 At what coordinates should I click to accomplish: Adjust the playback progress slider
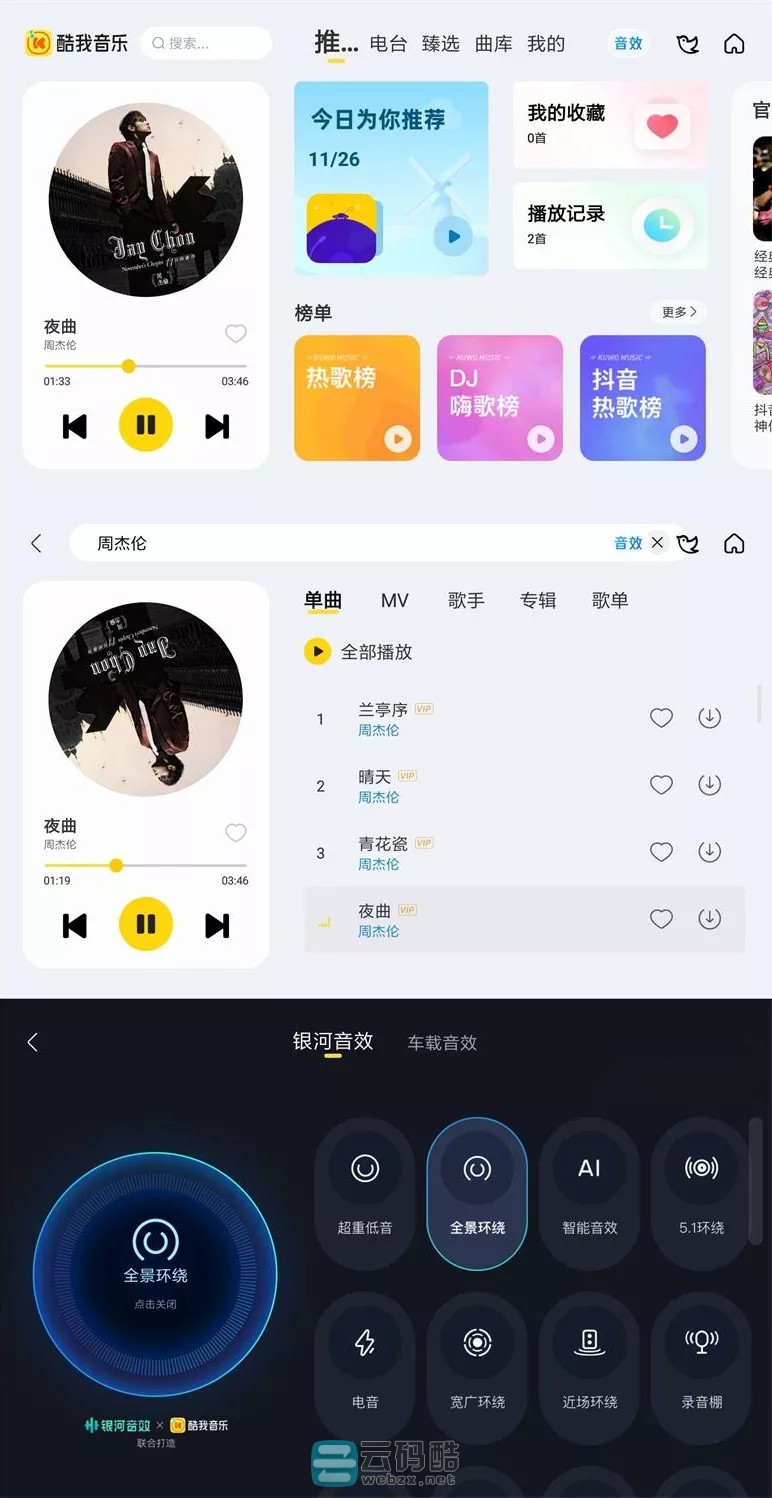(128, 366)
